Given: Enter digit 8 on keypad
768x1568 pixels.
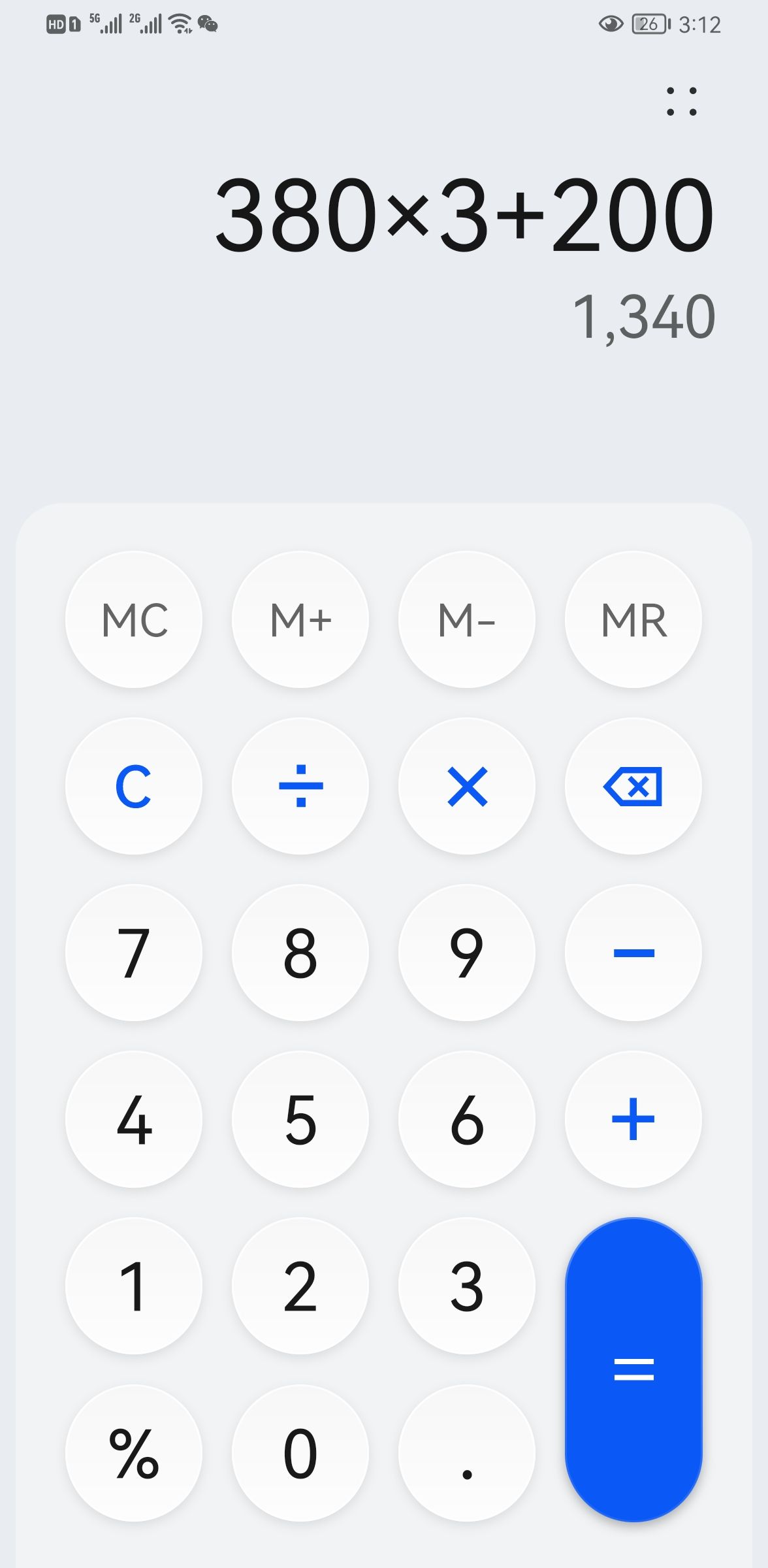Looking at the screenshot, I should tap(300, 953).
